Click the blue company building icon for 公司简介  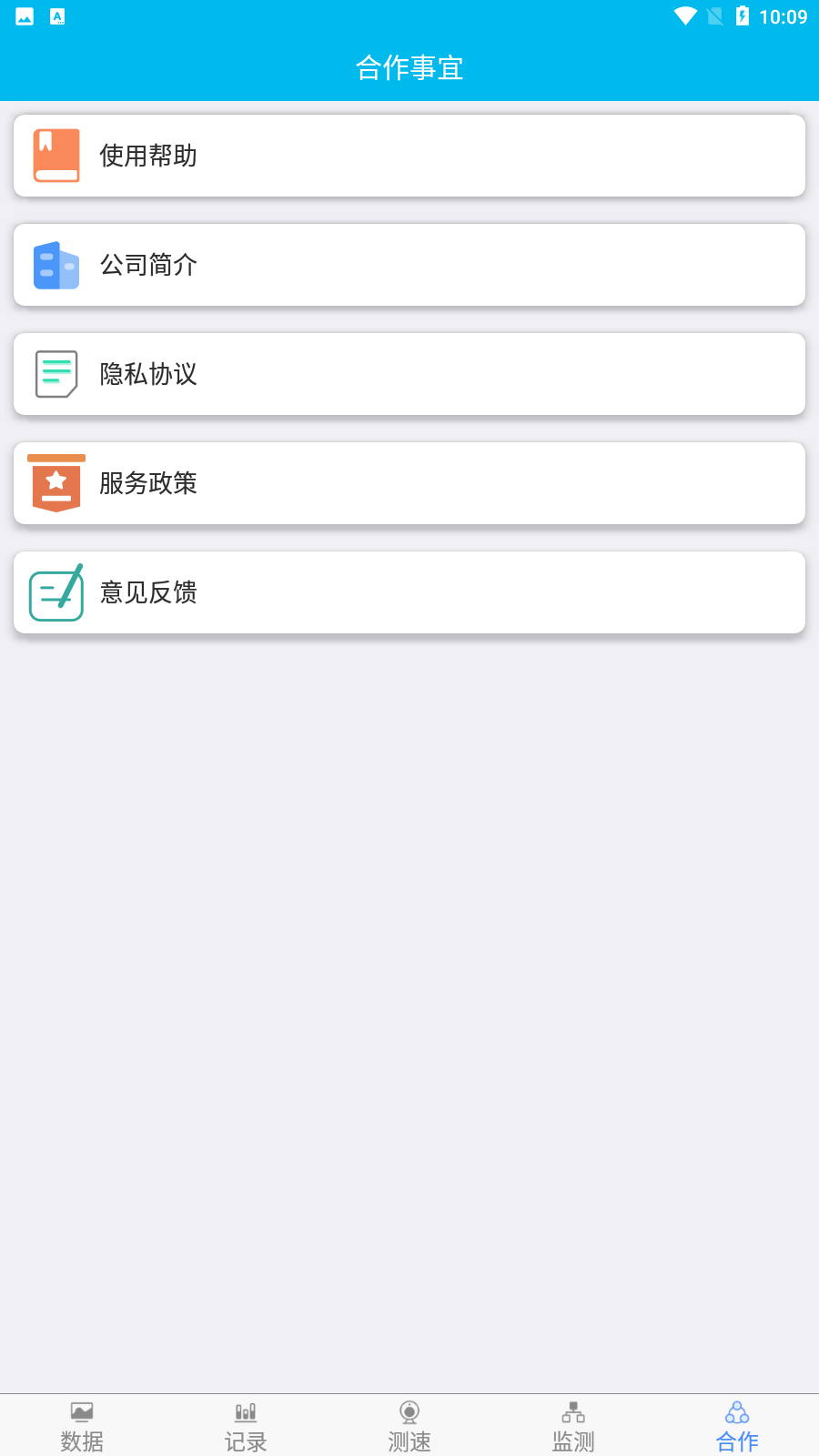tap(56, 265)
